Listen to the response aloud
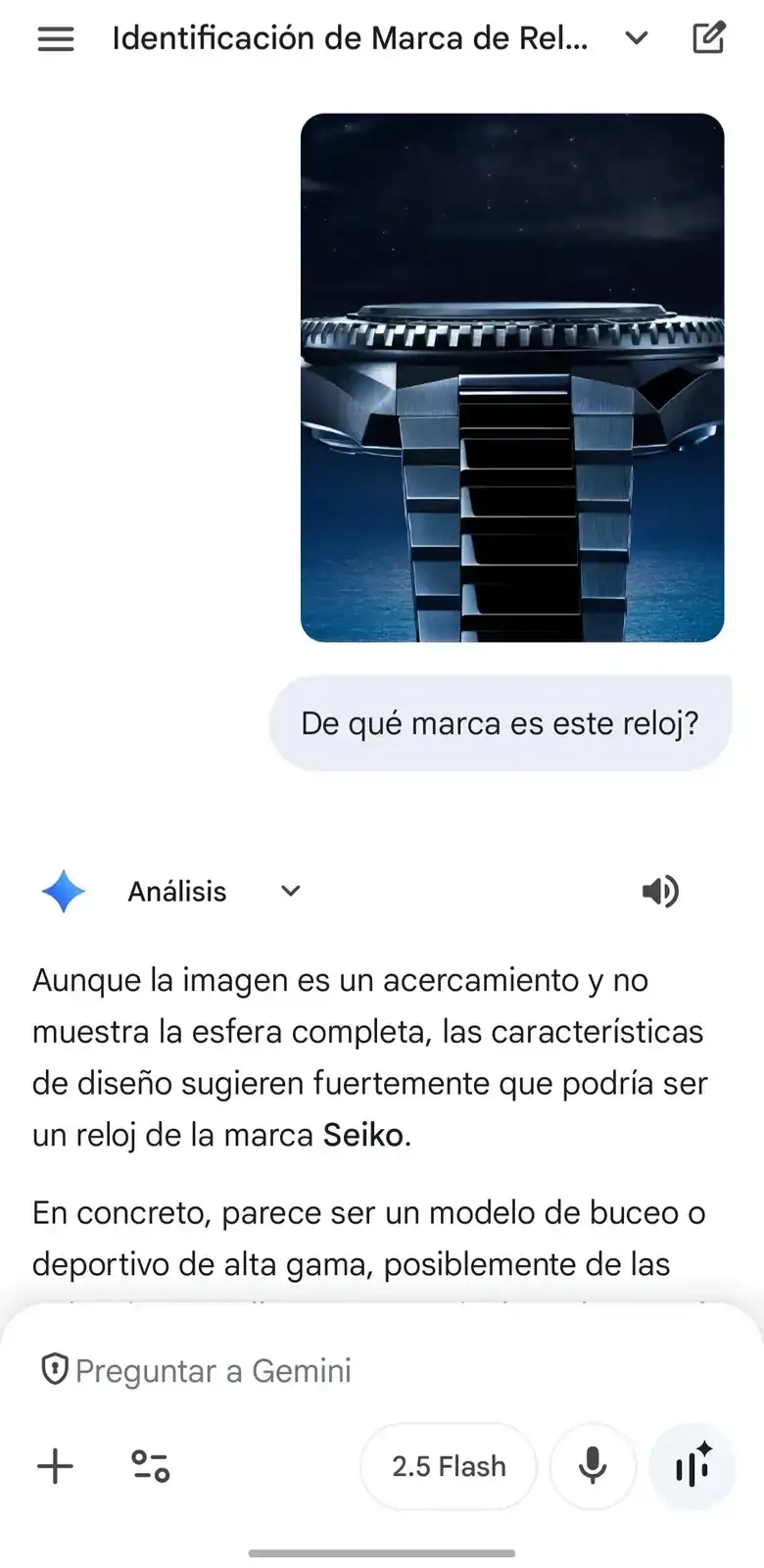This screenshot has height=1568, width=764. coord(660,891)
